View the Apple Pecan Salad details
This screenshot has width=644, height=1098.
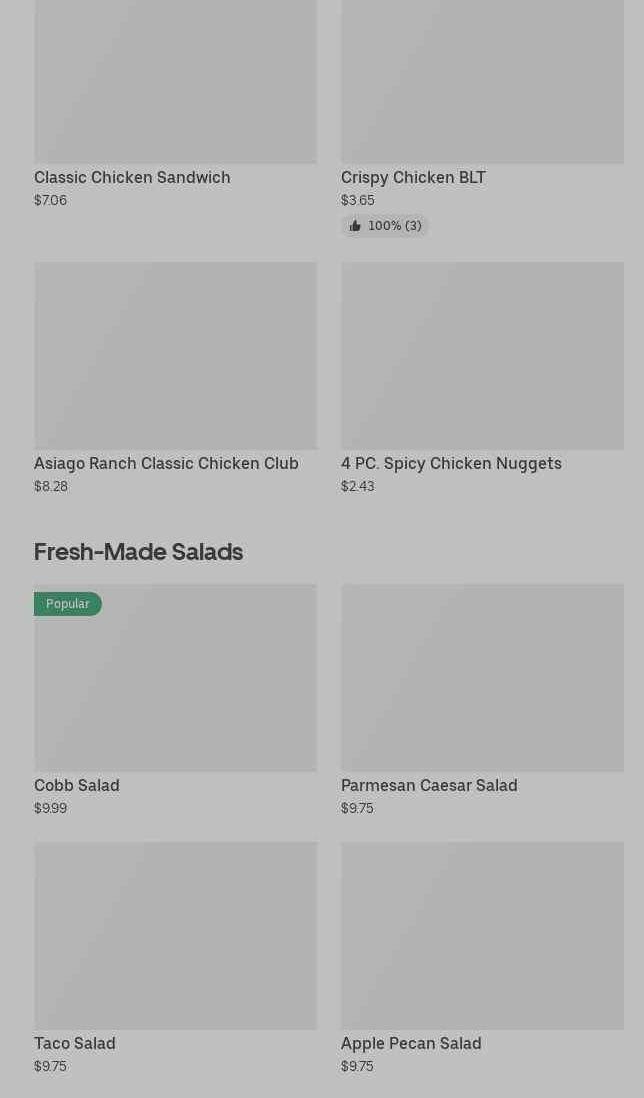[482, 958]
